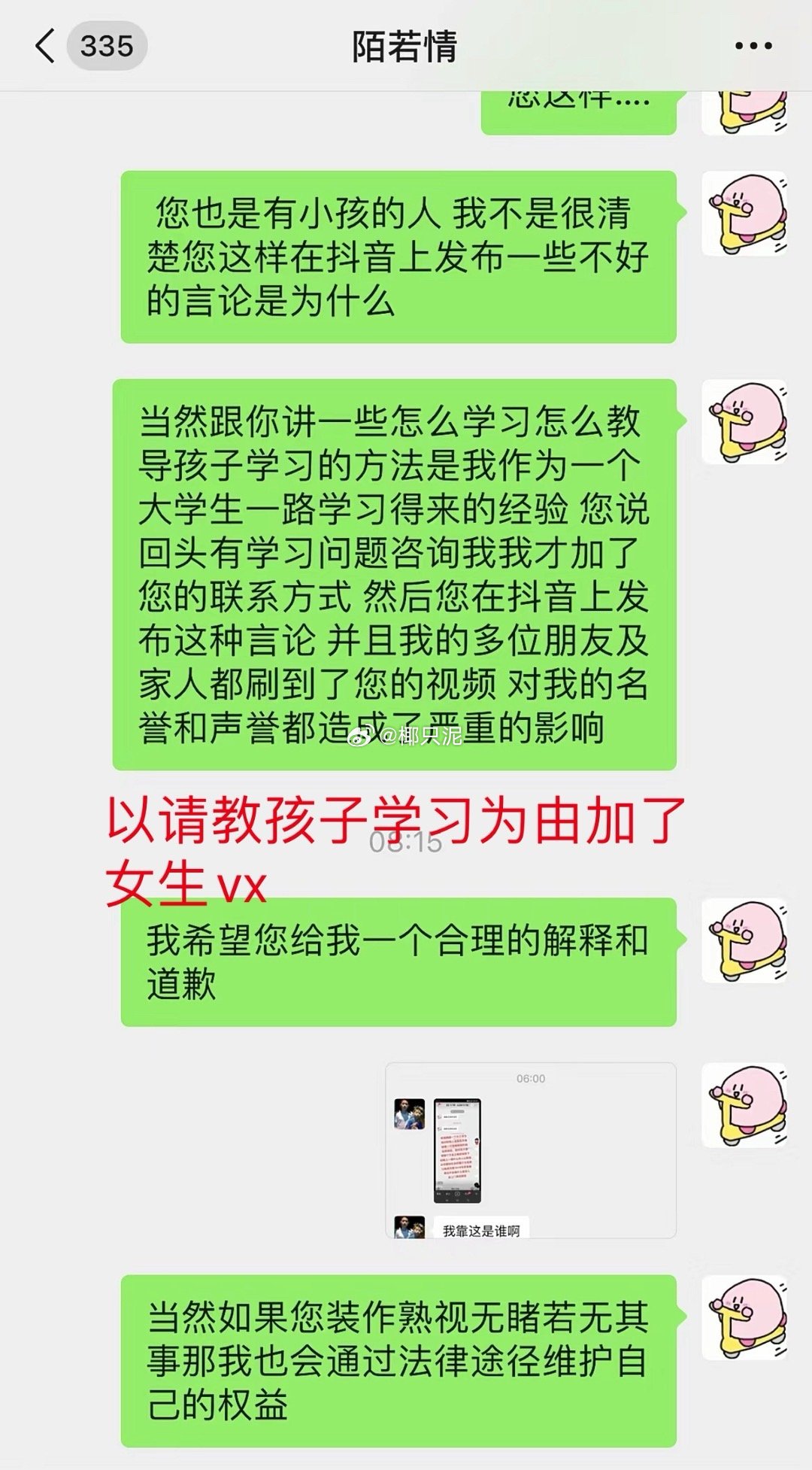The width and height of the screenshot is (812, 1470).
Task: Tap the avatar beside the image message
Action: click(745, 1106)
